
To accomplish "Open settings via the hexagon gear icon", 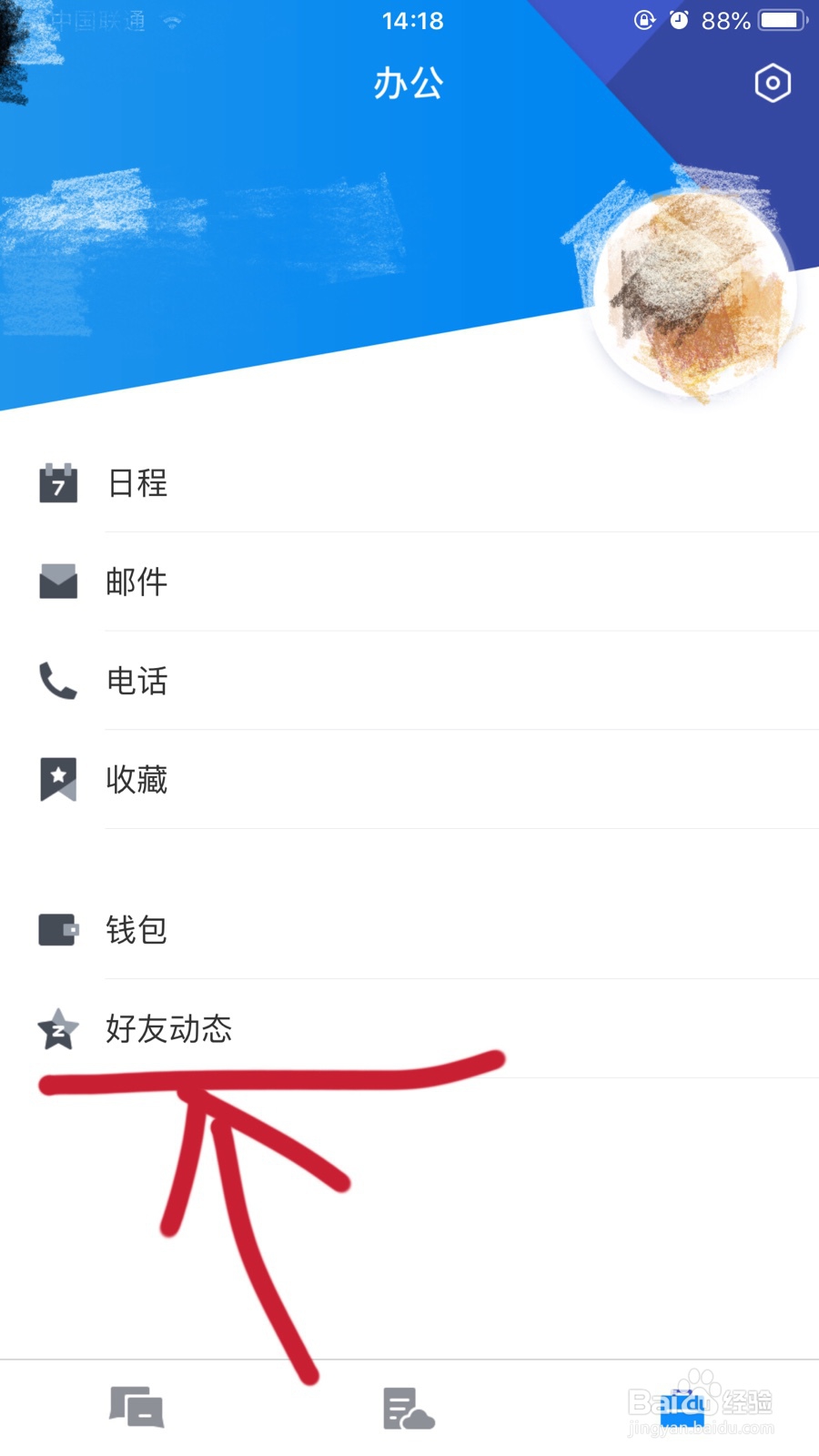I will (x=773, y=83).
